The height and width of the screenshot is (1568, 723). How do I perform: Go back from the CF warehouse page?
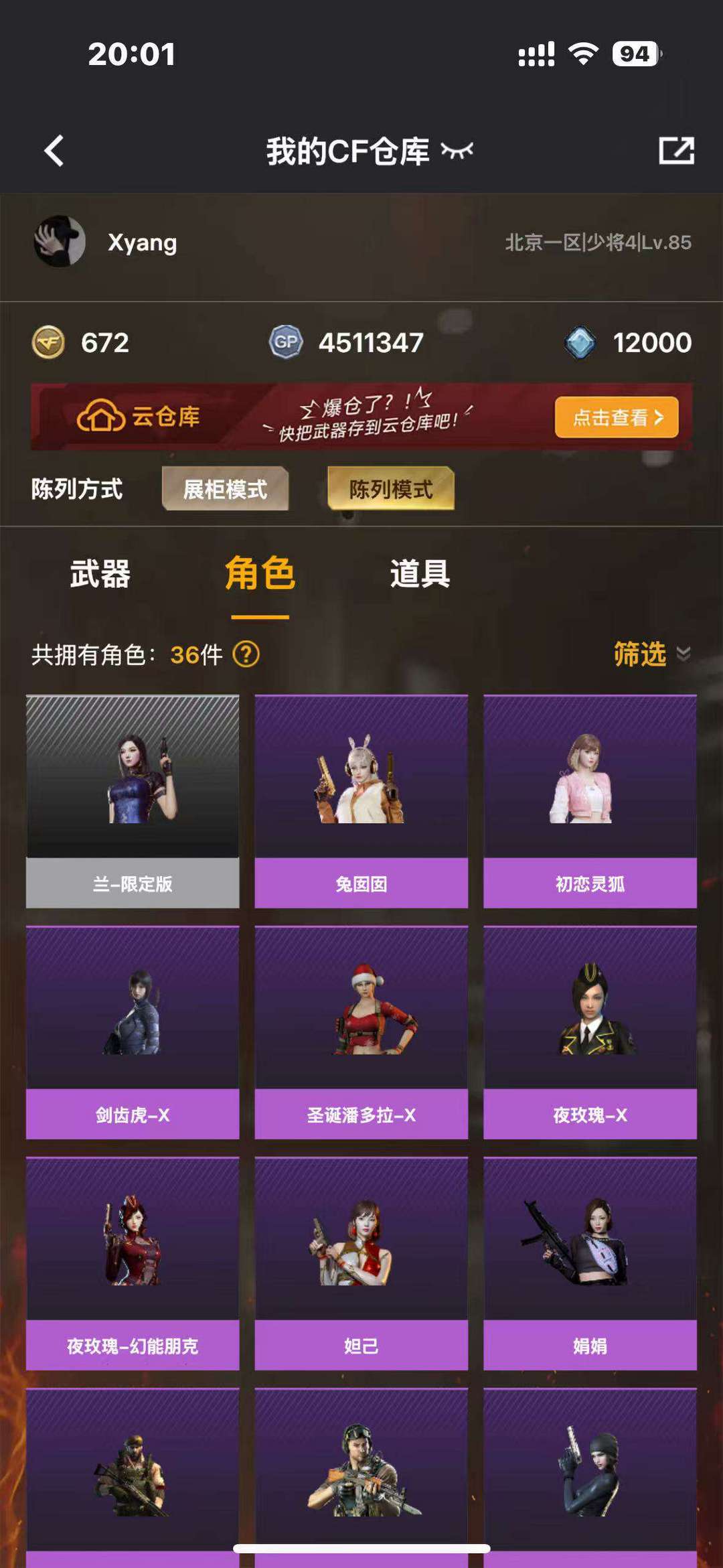point(54,151)
